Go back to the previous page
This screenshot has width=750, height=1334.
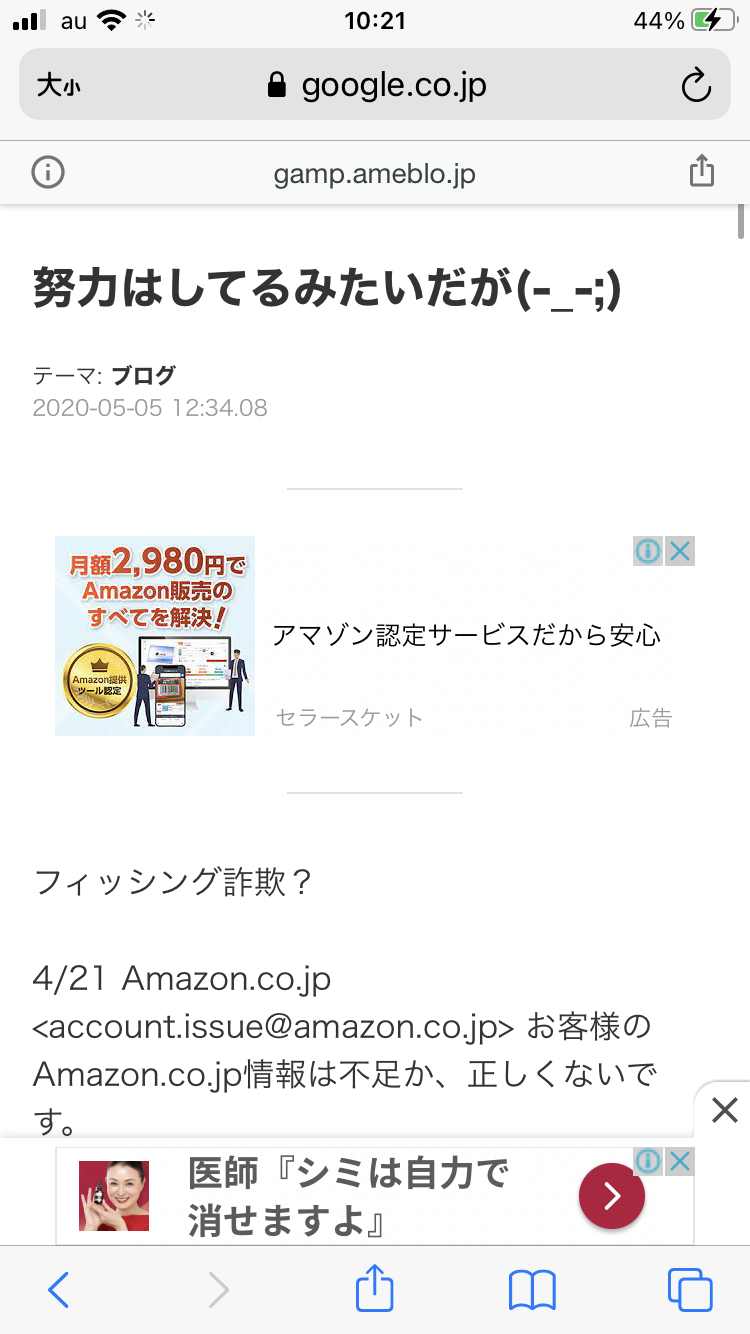pyautogui.click(x=59, y=1290)
